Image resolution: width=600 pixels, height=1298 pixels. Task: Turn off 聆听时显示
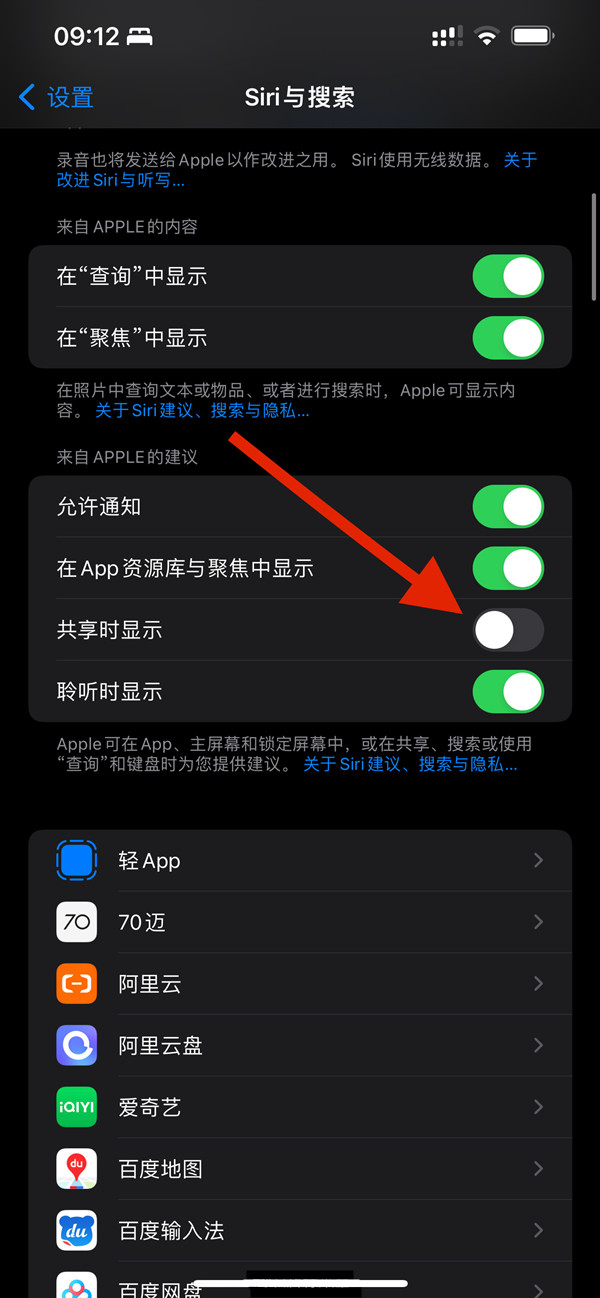point(508,691)
